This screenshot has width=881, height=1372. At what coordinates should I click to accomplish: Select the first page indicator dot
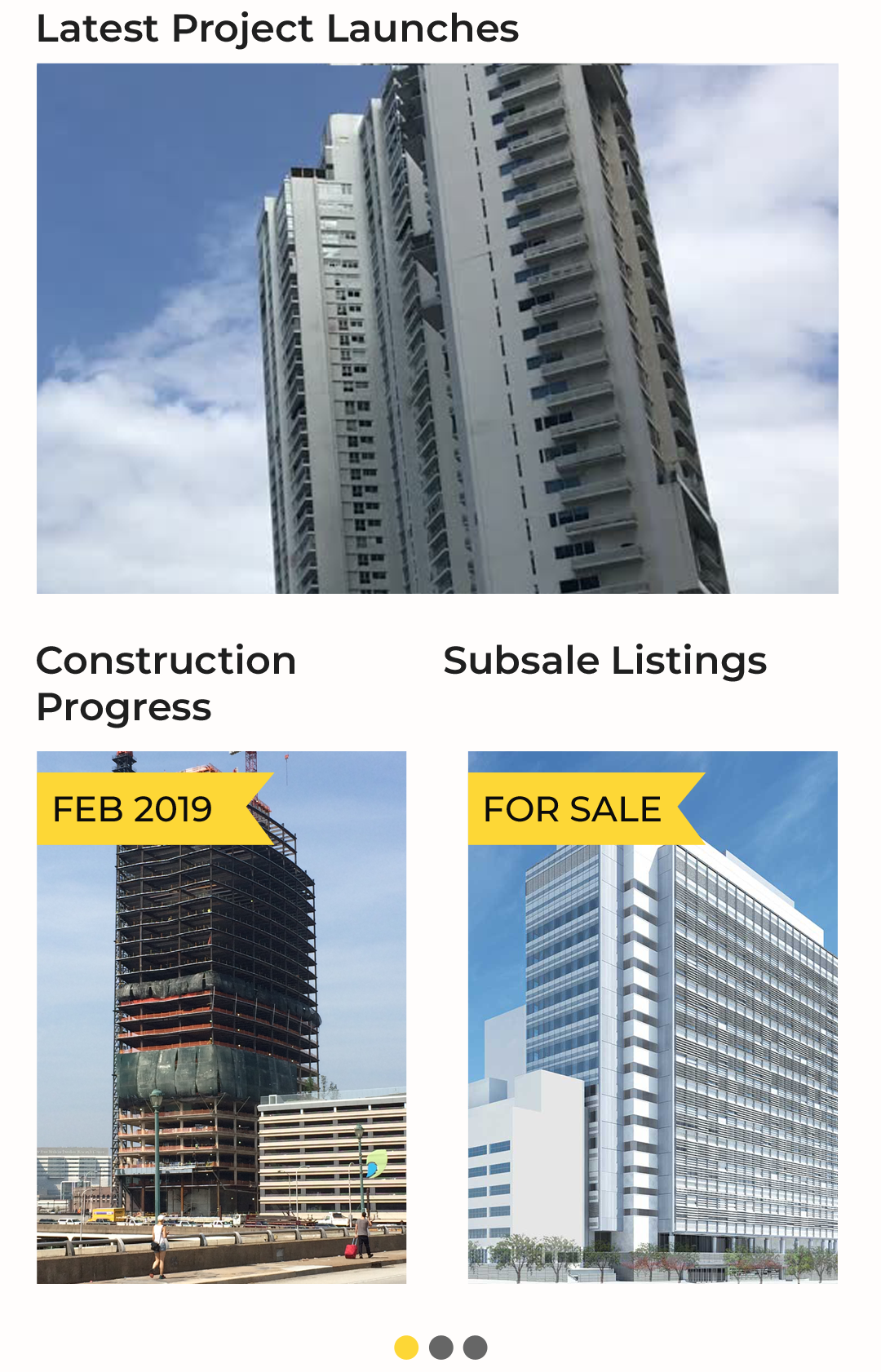click(406, 1348)
